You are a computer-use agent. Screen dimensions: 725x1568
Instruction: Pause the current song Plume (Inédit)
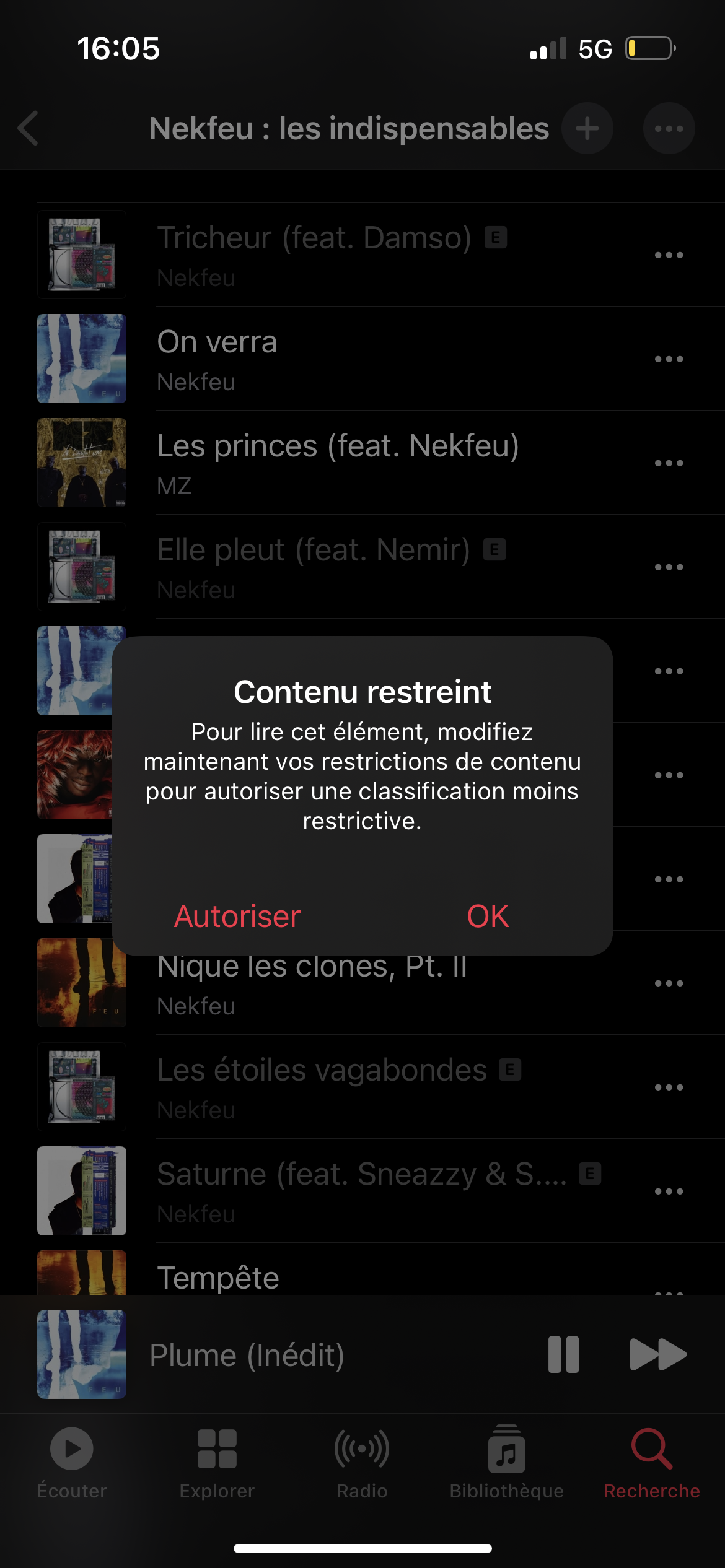[563, 1355]
